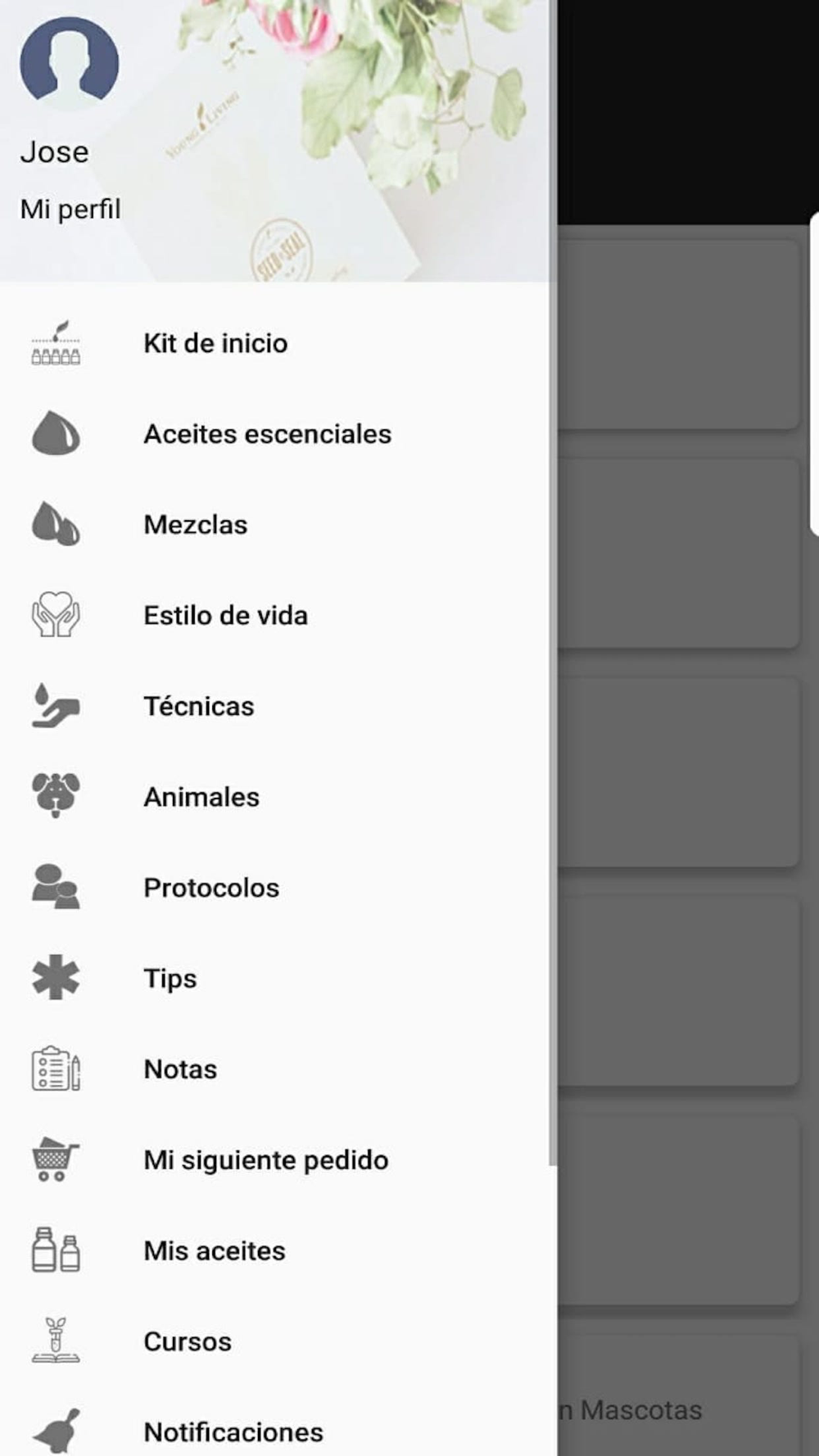Open Protocolos
The width and height of the screenshot is (819, 1456).
(x=211, y=888)
